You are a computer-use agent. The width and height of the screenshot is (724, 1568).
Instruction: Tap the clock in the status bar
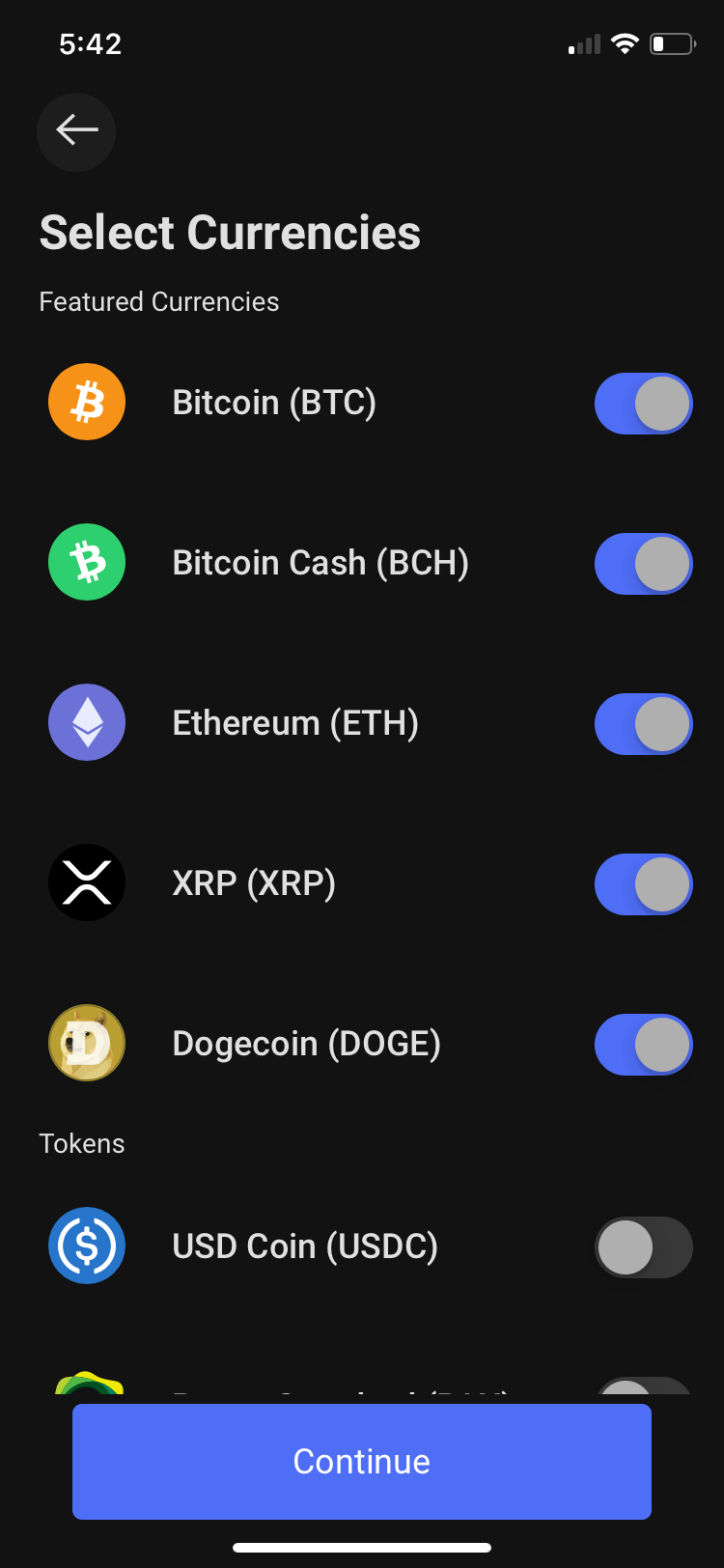[x=92, y=42]
